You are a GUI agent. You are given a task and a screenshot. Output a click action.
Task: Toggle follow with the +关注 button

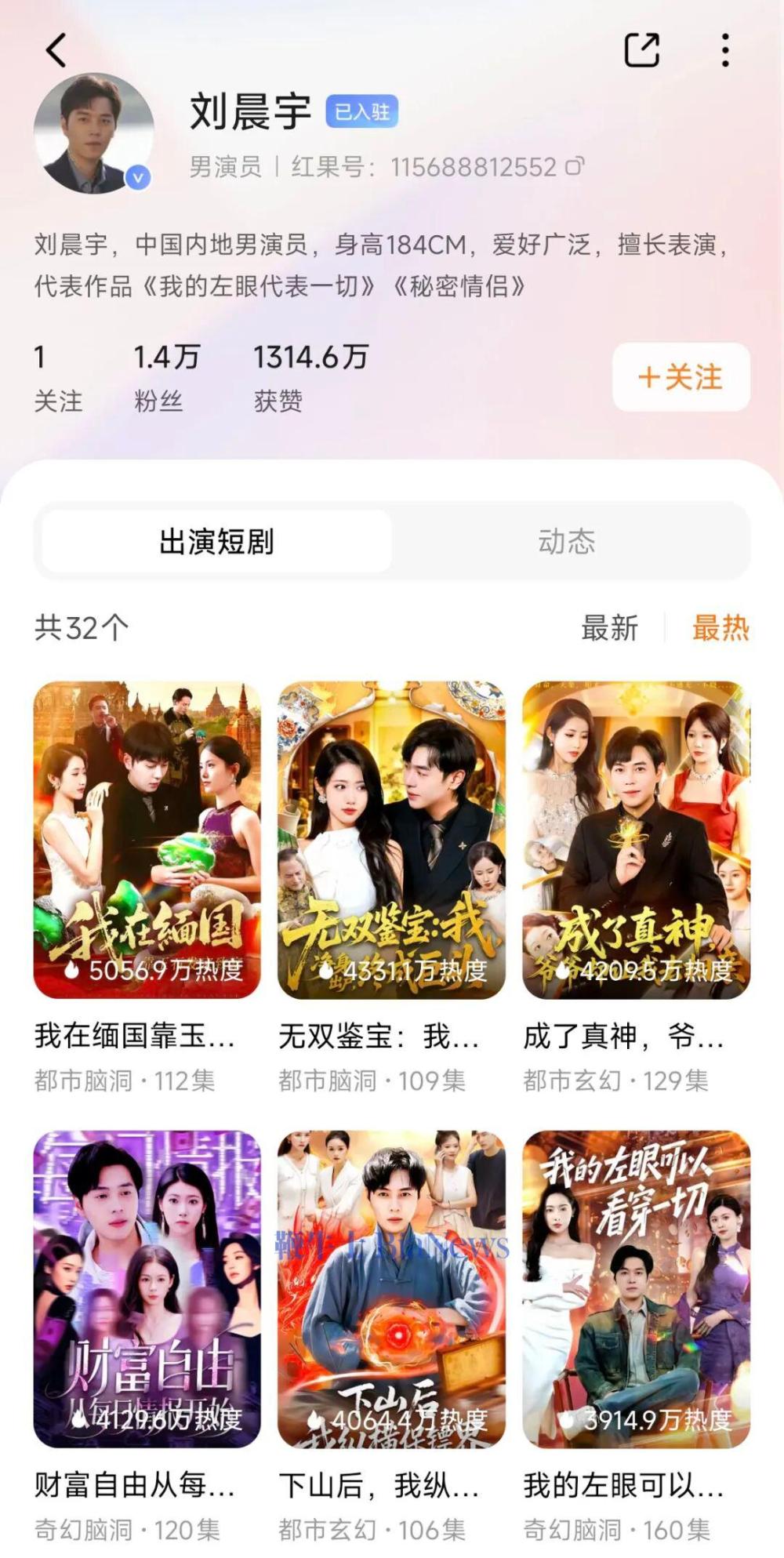click(679, 379)
